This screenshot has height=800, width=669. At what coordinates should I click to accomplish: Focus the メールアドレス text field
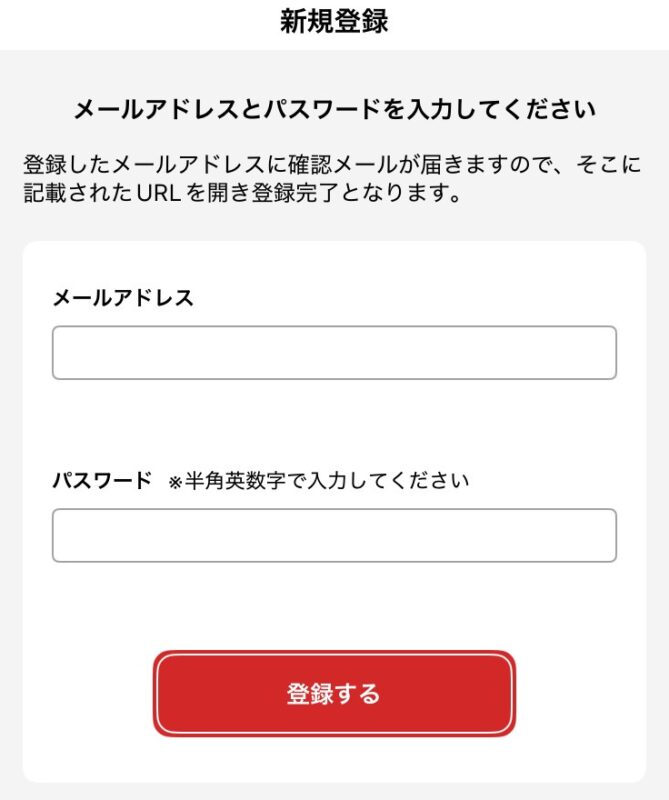(334, 353)
